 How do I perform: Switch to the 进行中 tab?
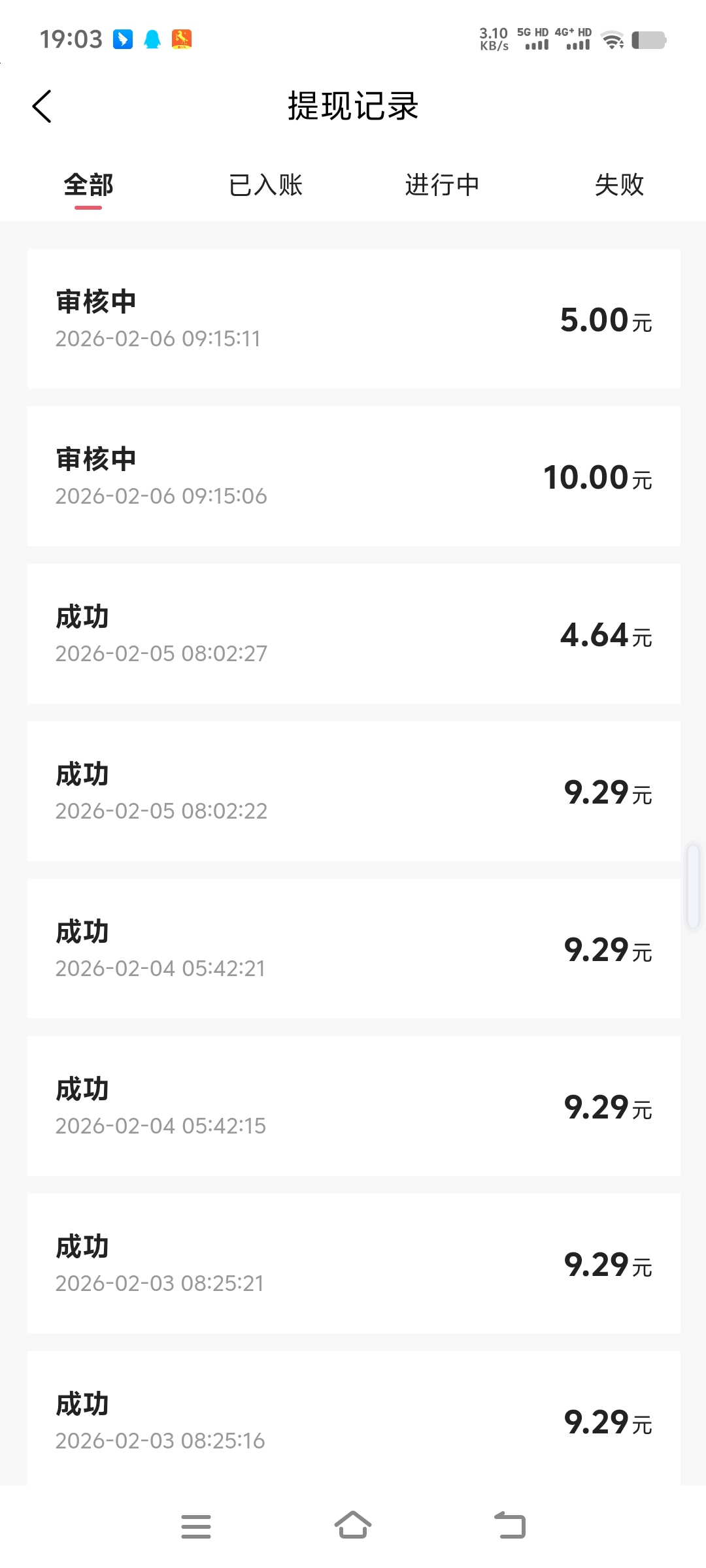pyautogui.click(x=441, y=185)
